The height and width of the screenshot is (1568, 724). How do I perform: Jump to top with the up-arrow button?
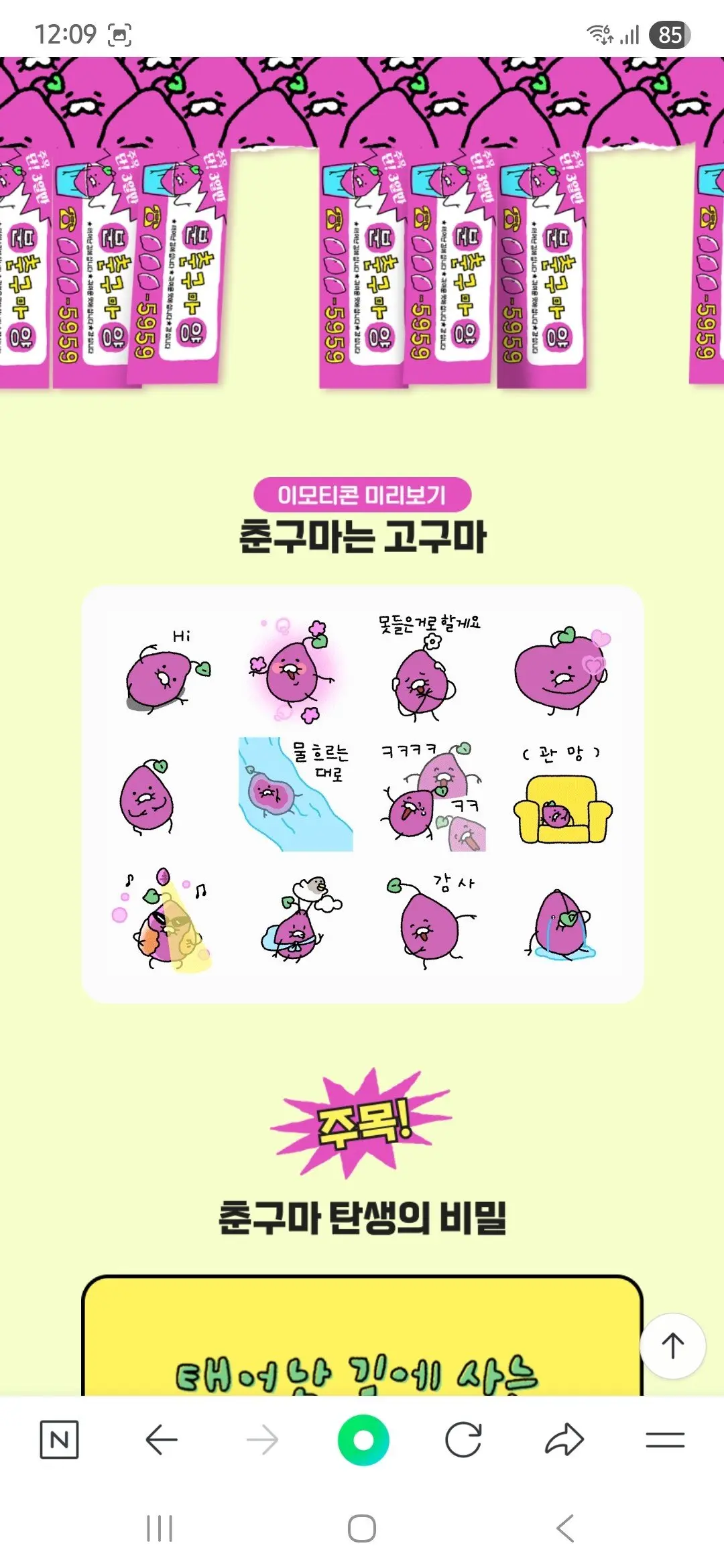672,1346
